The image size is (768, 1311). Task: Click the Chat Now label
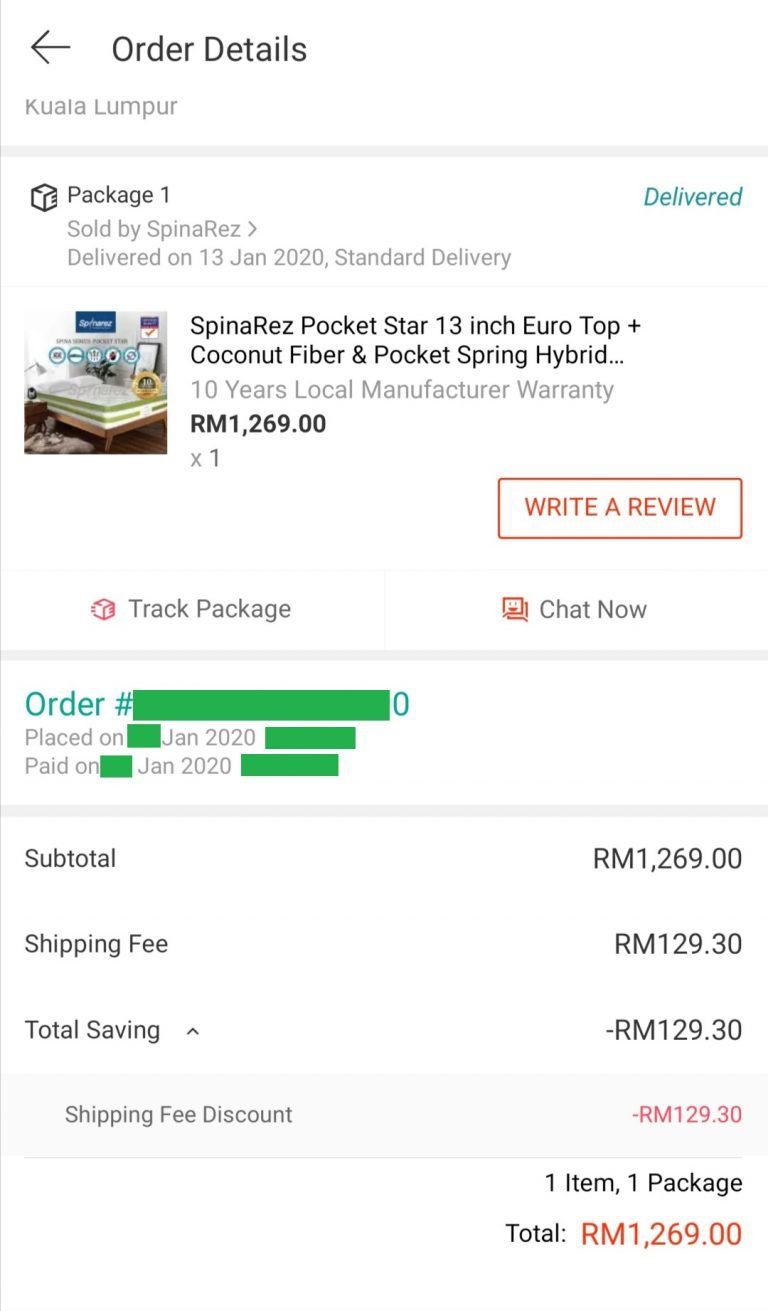tap(592, 608)
